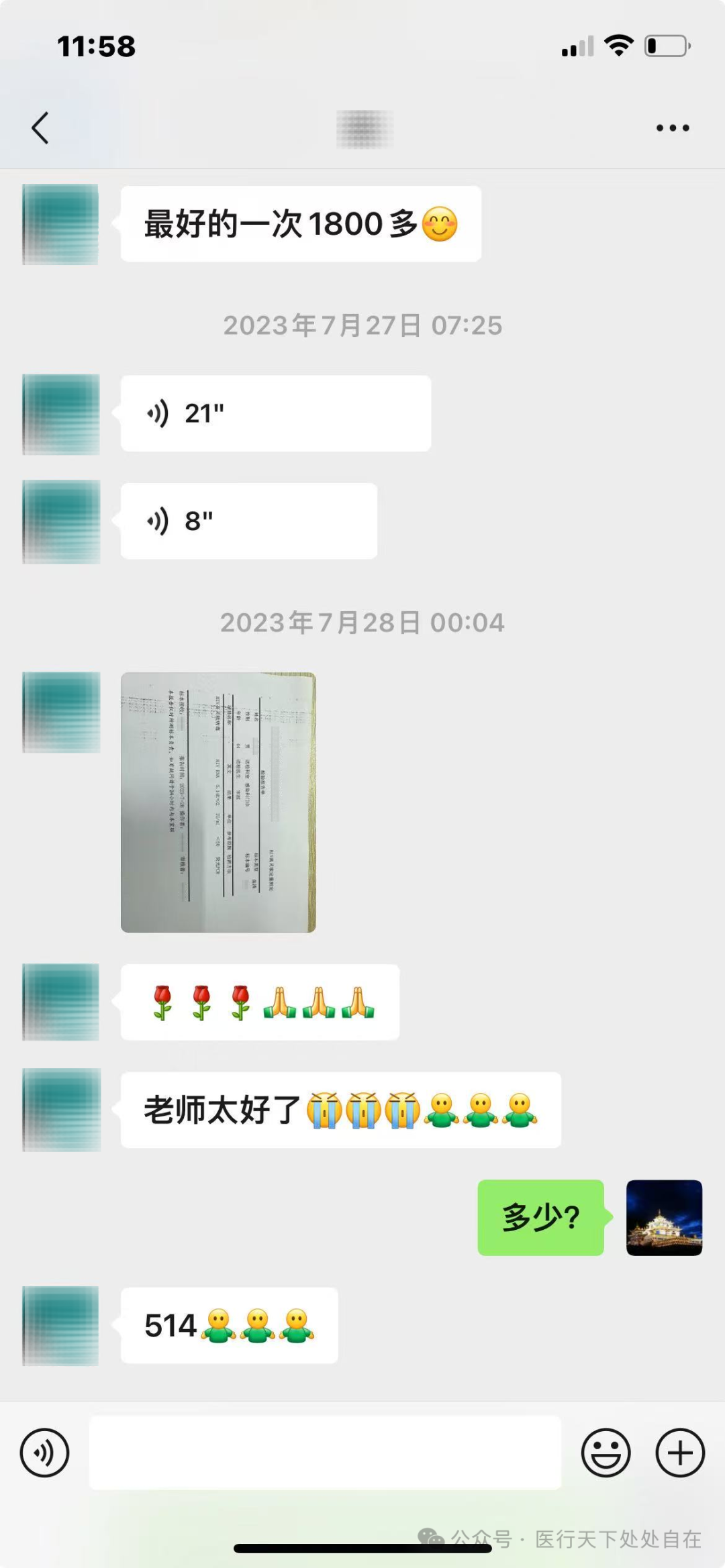The image size is (725, 1568).
Task: View my own profile avatar
Action: [664, 1217]
